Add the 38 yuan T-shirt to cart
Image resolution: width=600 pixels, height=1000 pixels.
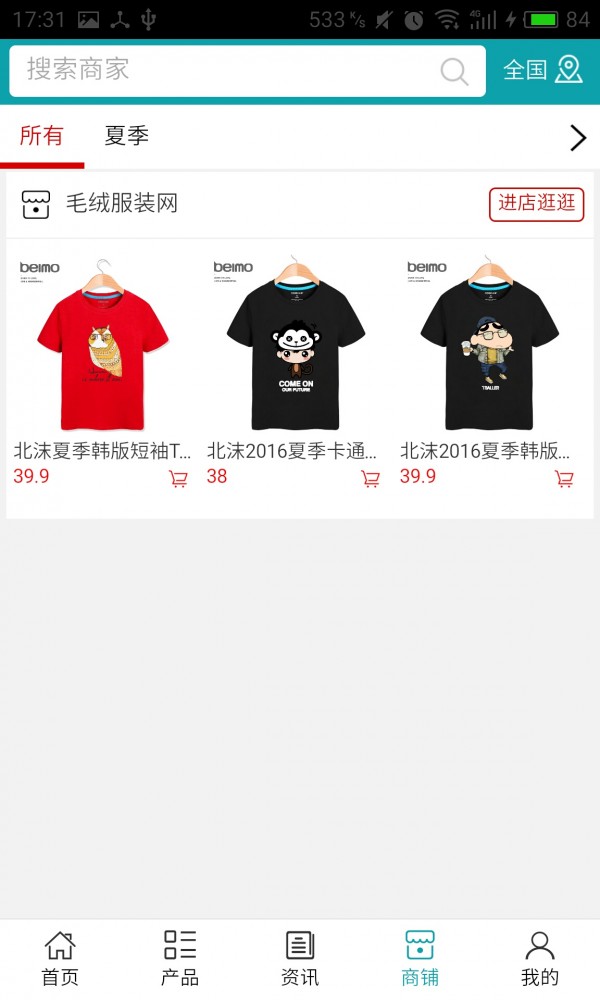coord(371,479)
